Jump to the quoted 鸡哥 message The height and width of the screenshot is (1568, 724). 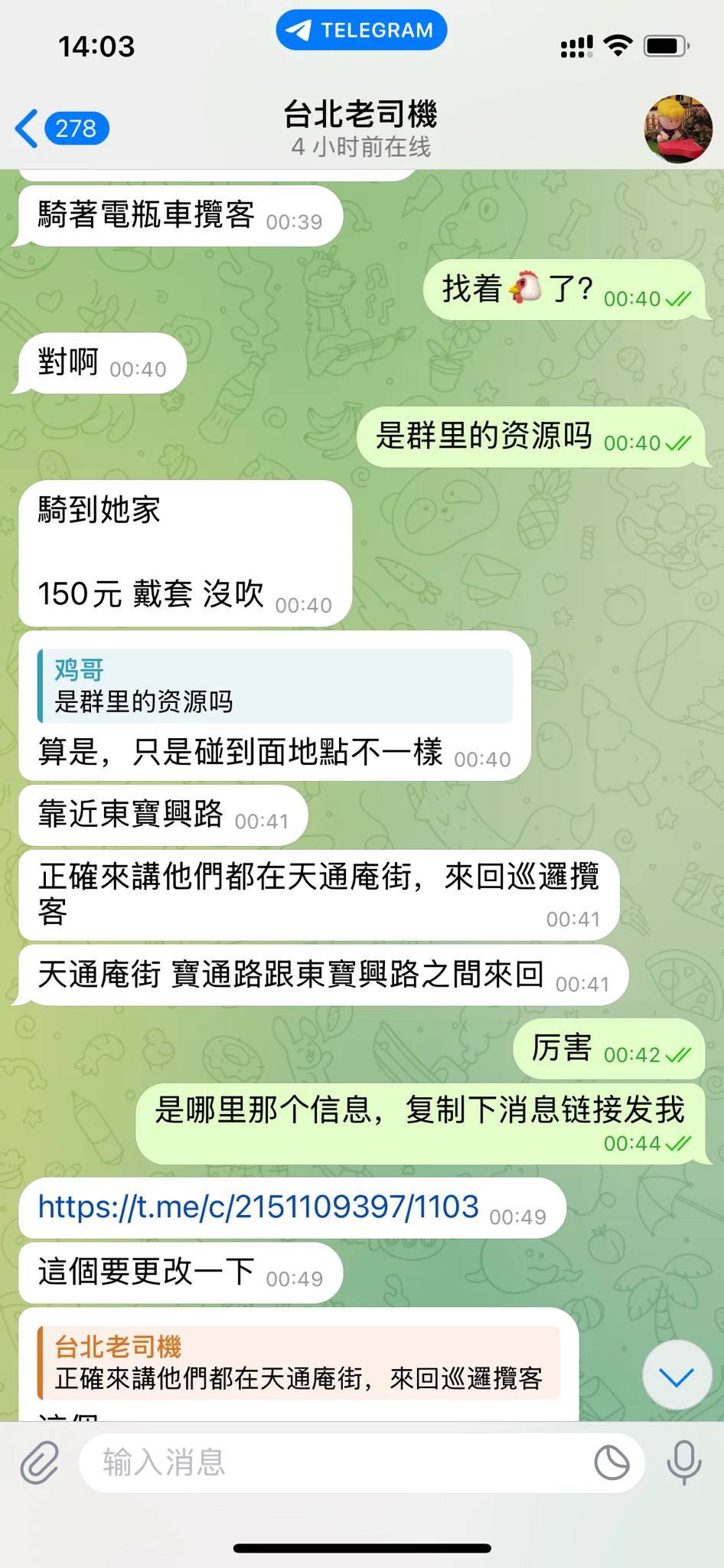pos(276,686)
